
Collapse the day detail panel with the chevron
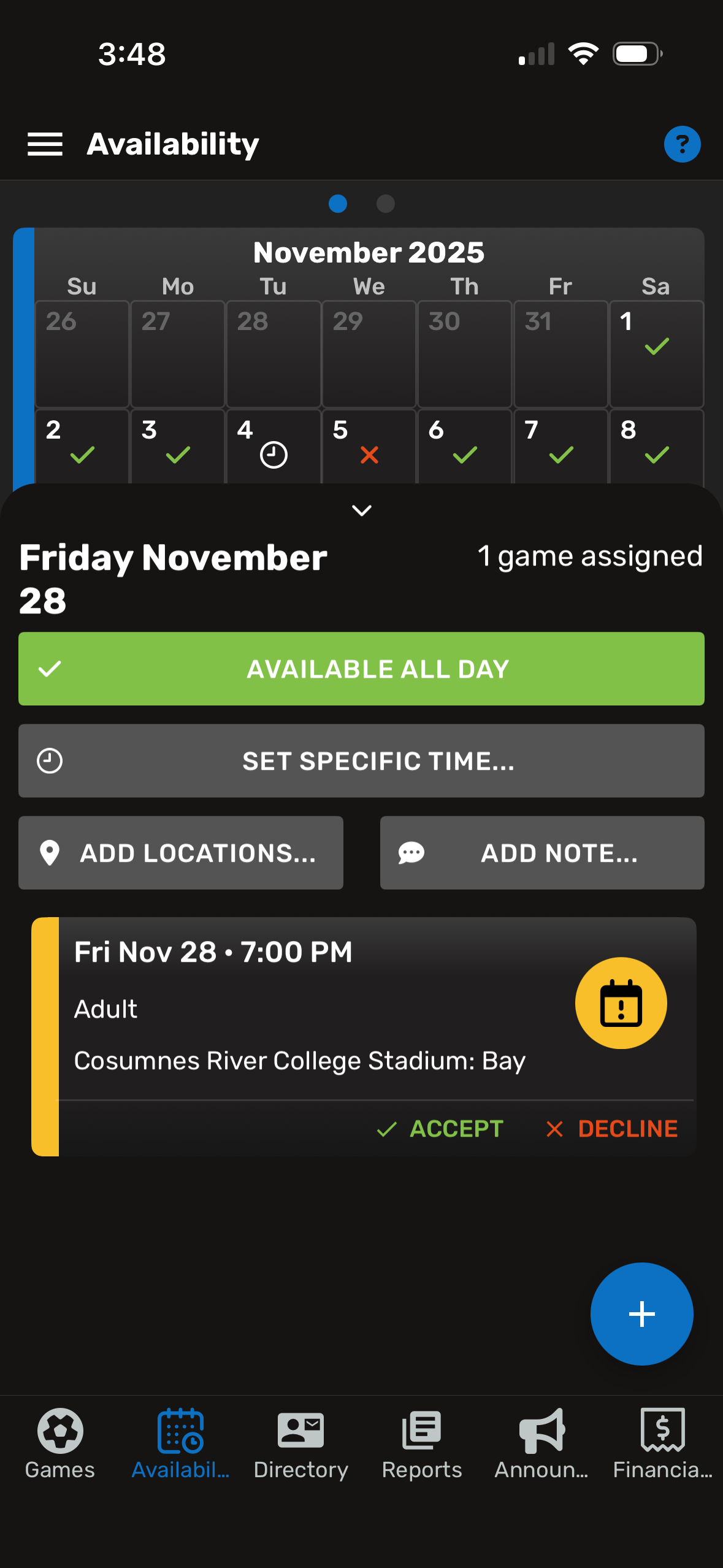pyautogui.click(x=361, y=510)
